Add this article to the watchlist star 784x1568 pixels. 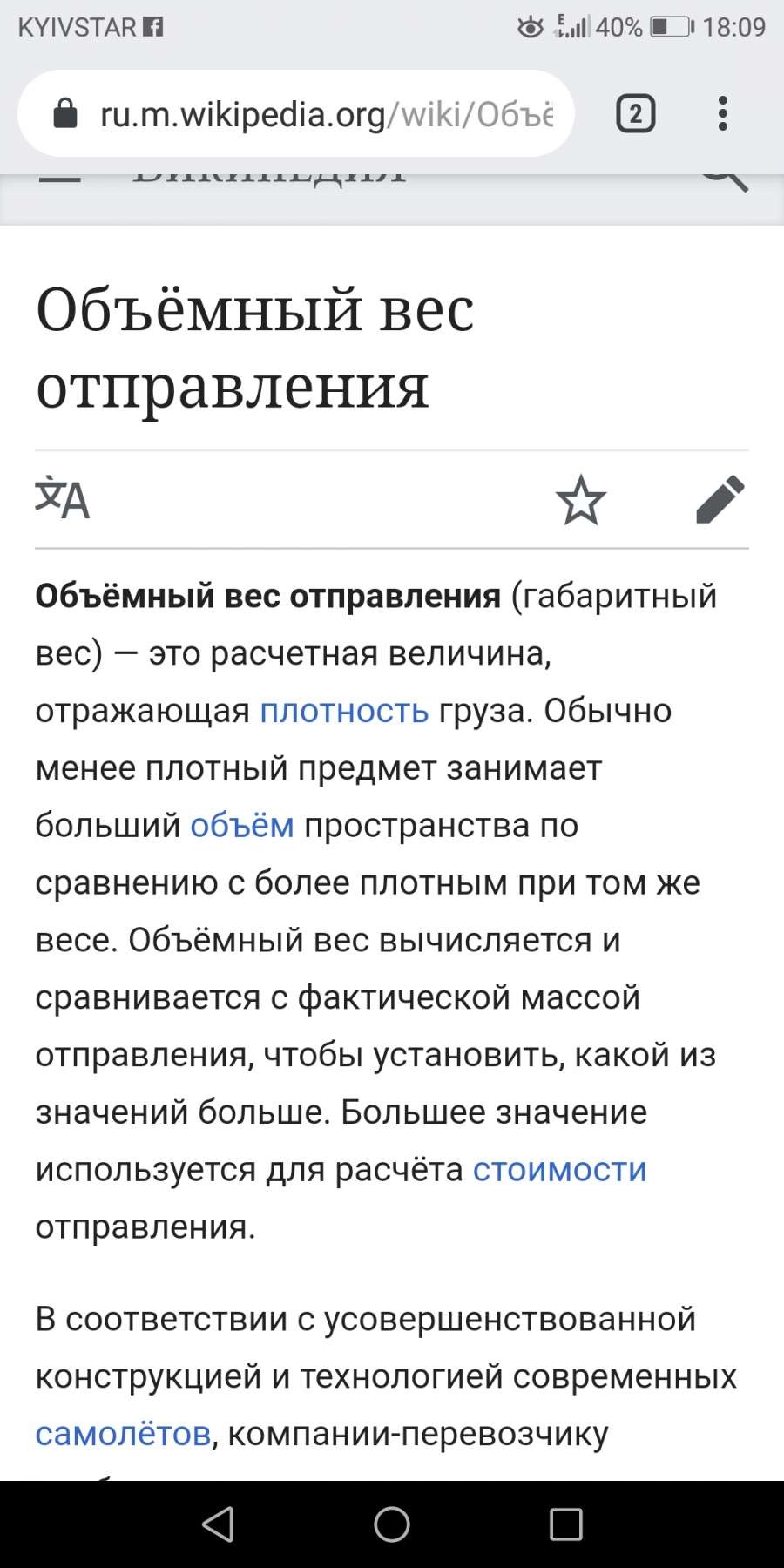point(581,499)
